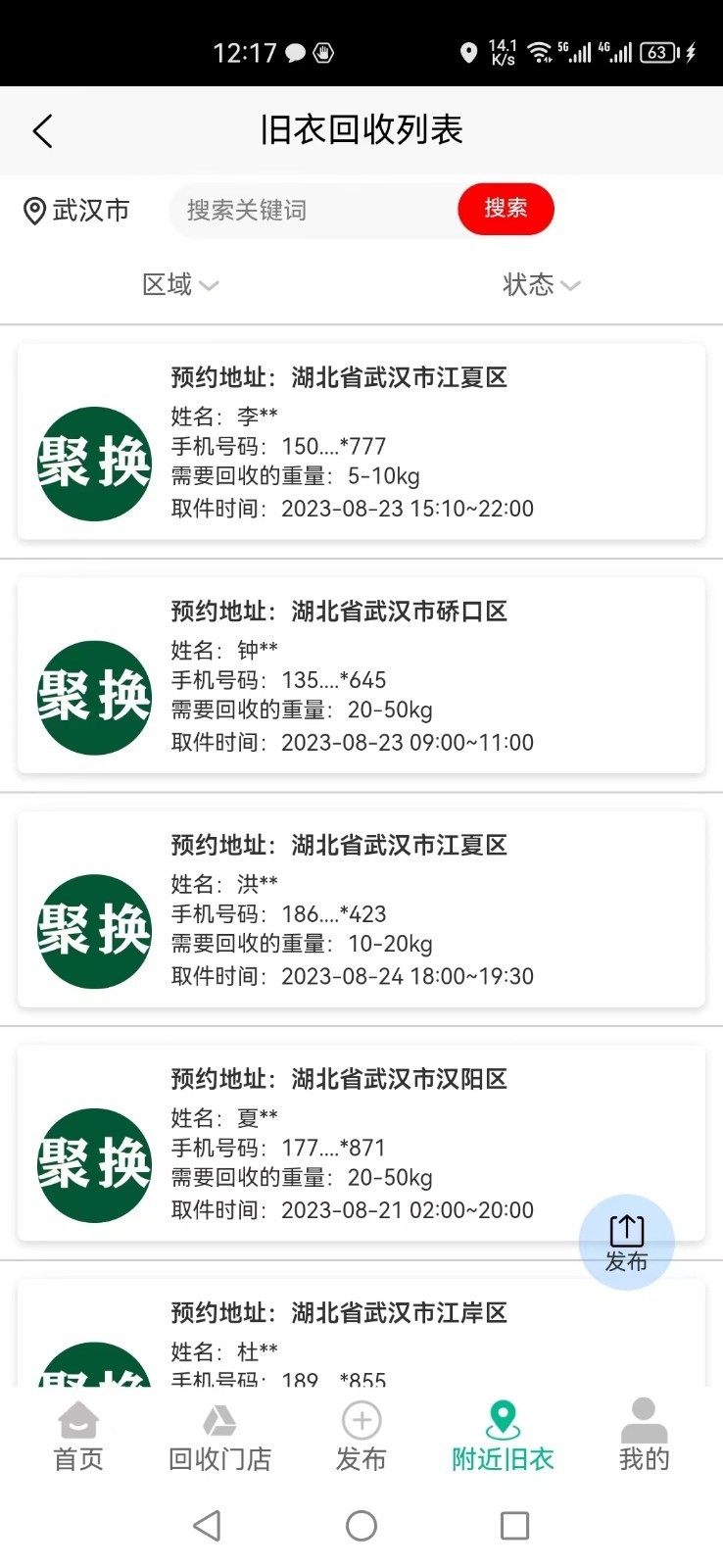Focus the 搜索关键词 search field
Image resolution: width=723 pixels, height=1568 pixels.
(313, 211)
